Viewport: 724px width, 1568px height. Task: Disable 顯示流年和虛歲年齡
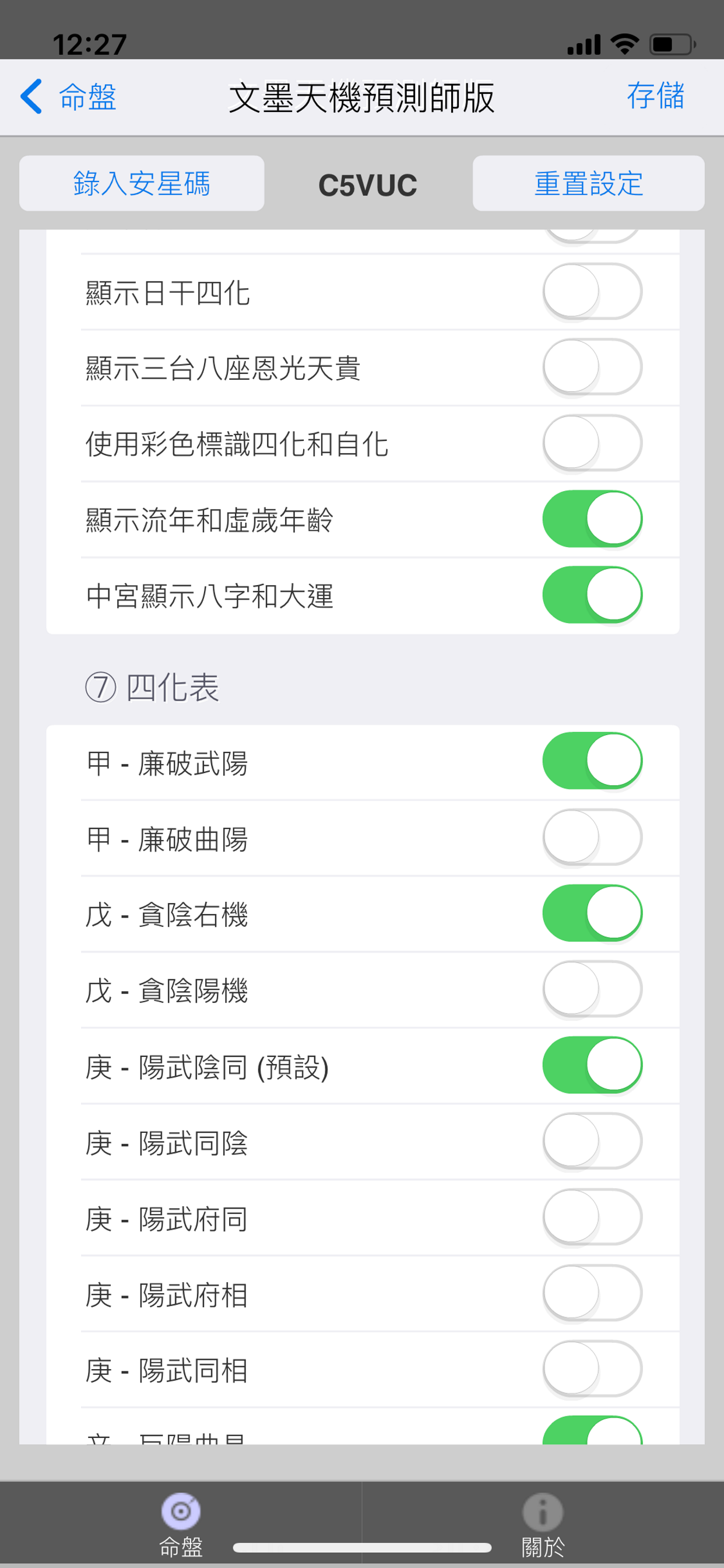click(593, 519)
